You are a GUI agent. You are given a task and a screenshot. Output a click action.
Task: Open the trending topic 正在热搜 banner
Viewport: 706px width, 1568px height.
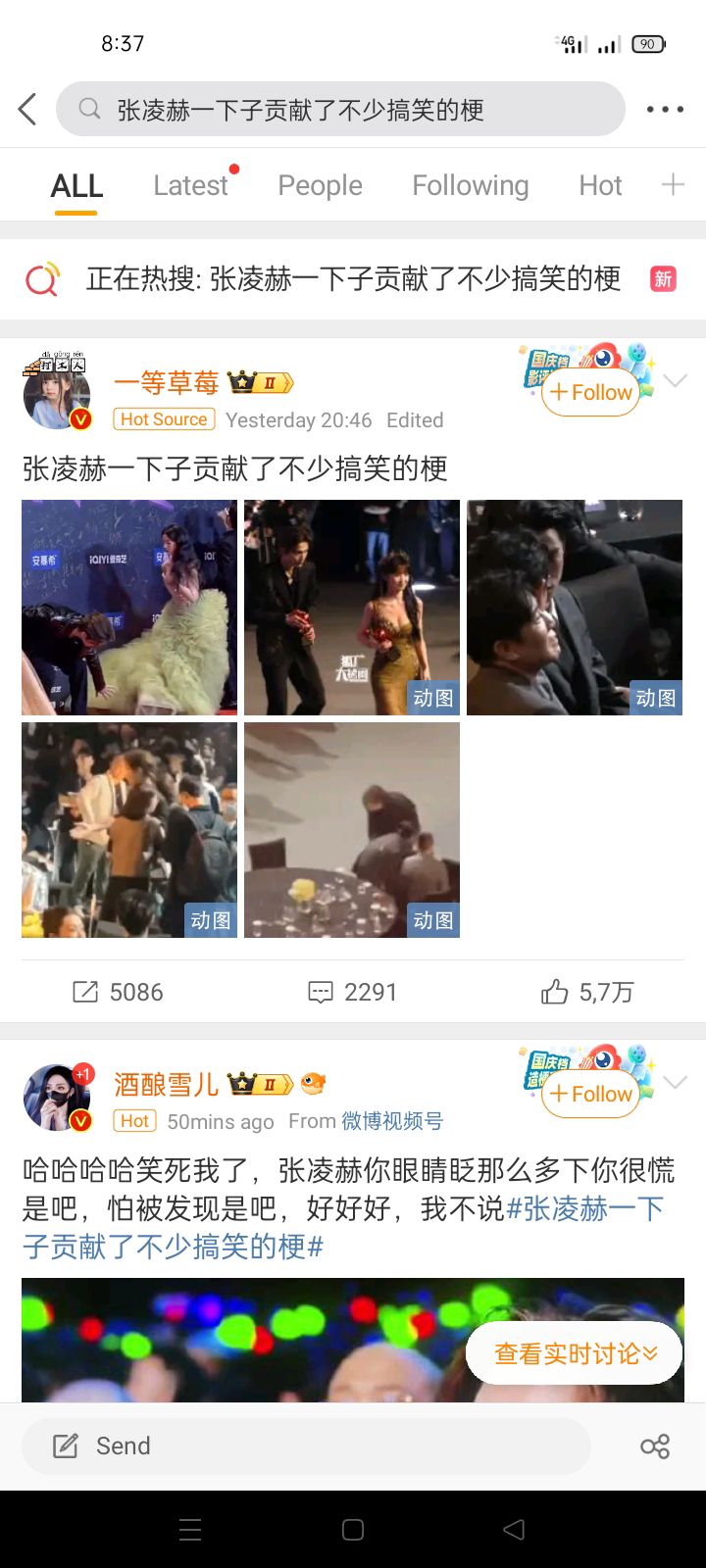(x=353, y=279)
